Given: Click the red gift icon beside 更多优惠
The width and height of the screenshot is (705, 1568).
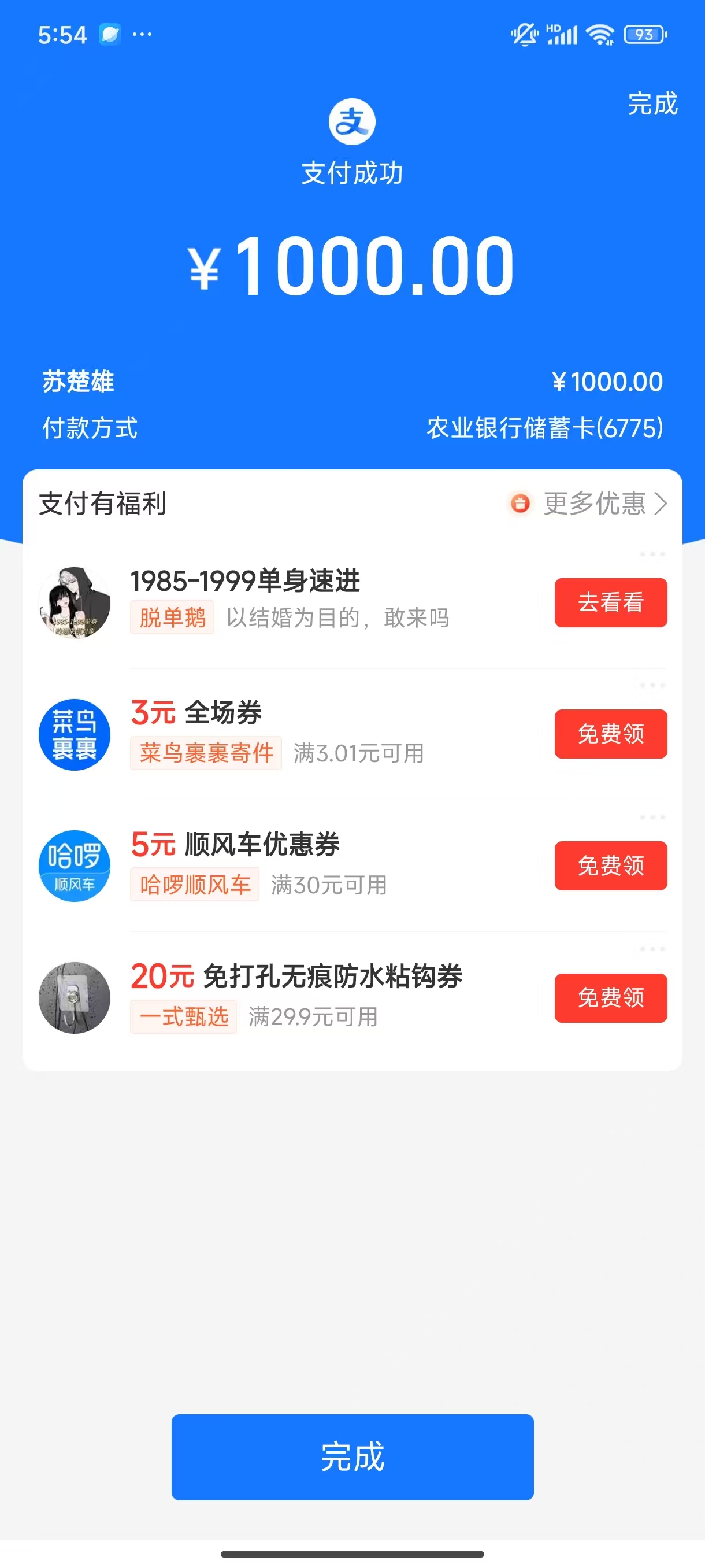Looking at the screenshot, I should coord(520,504).
